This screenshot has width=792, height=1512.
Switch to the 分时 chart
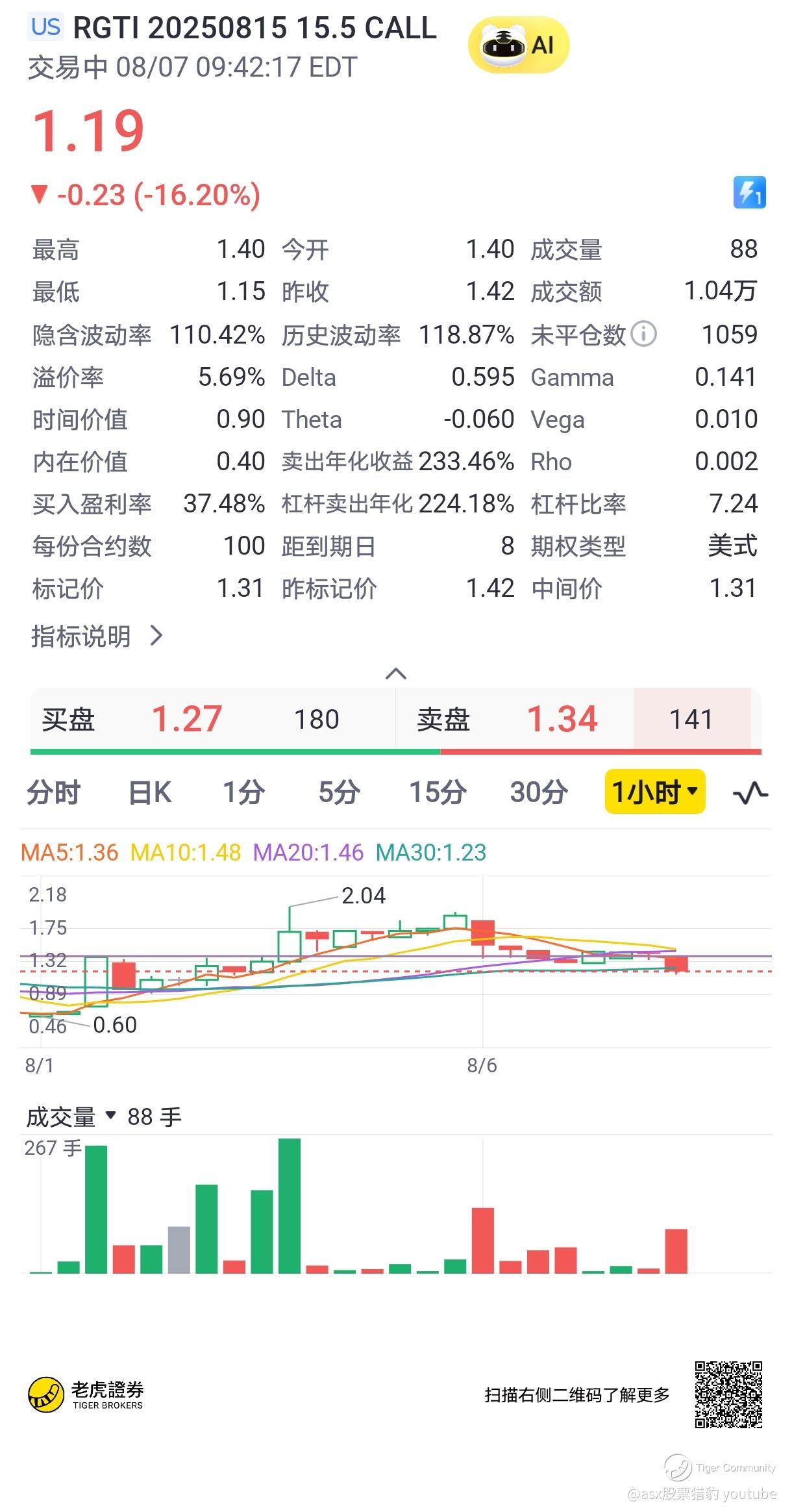[53, 792]
